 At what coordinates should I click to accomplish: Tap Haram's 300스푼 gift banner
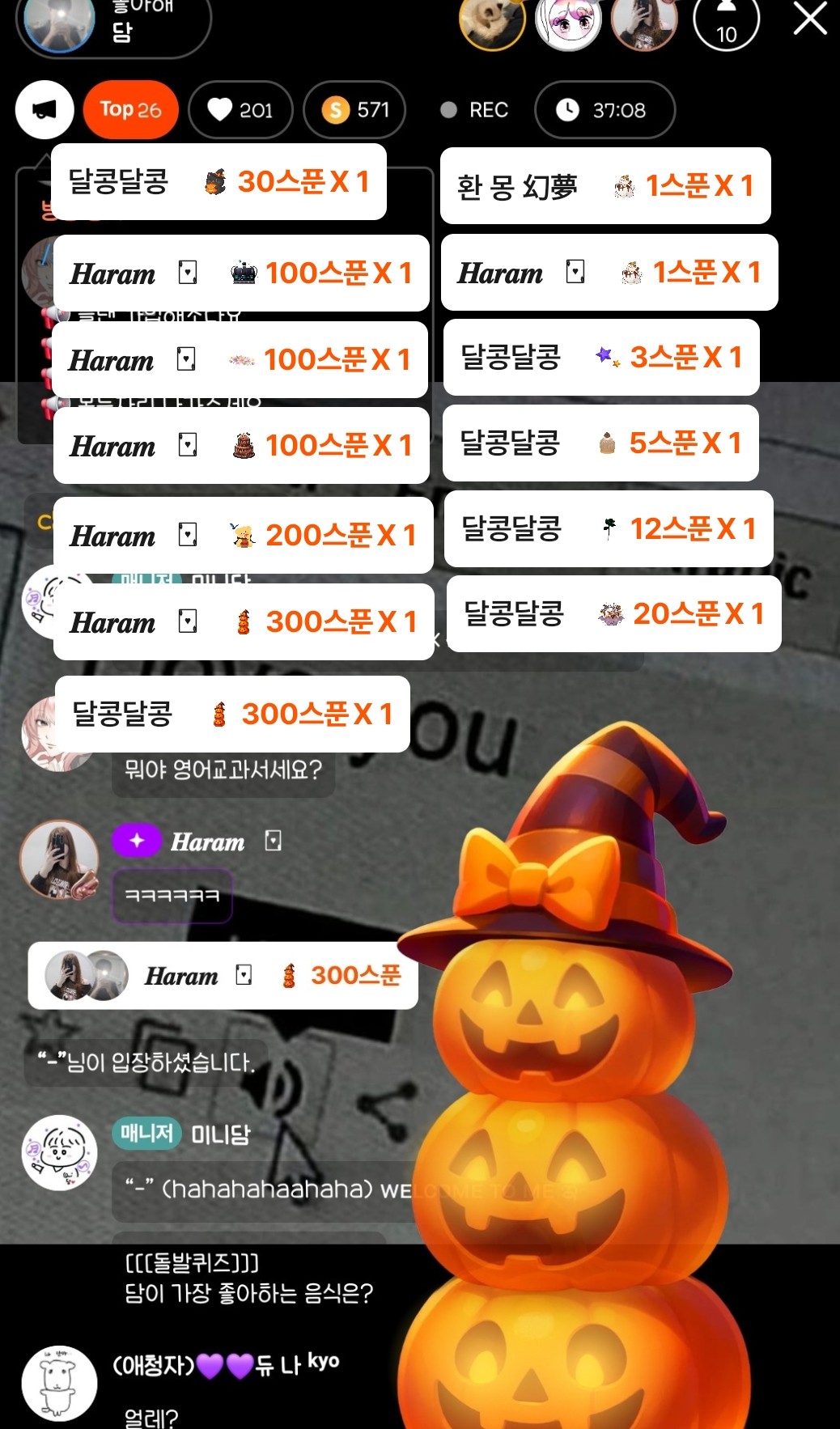(x=223, y=976)
